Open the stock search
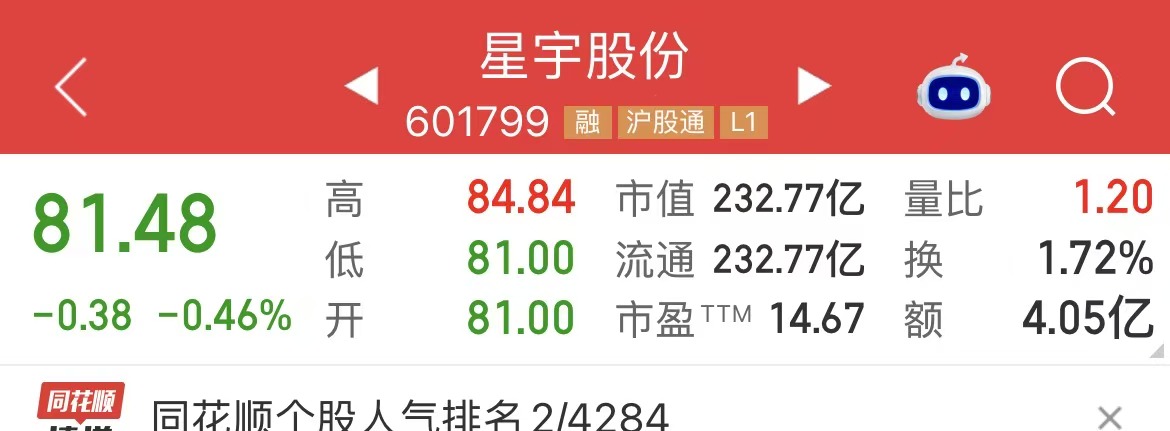The width and height of the screenshot is (1170, 431). [1085, 86]
